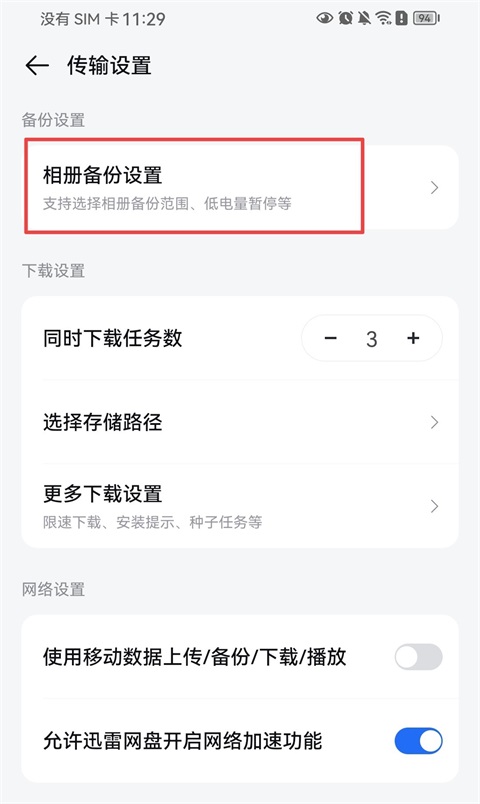Decrease 同时下载任务数 with minus button
The height and width of the screenshot is (804, 480).
[x=331, y=338]
